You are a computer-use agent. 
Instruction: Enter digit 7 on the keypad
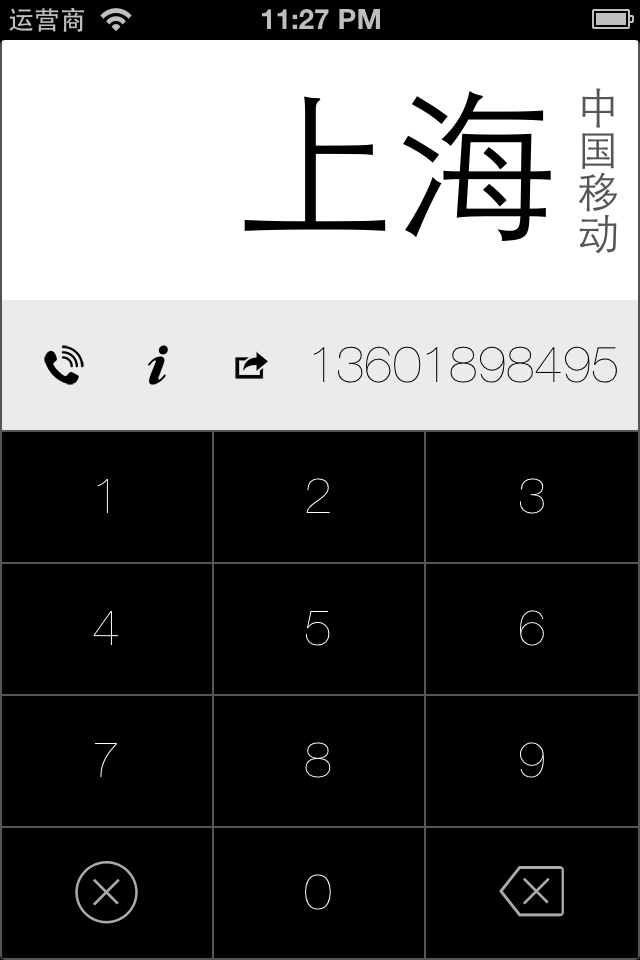coord(106,761)
